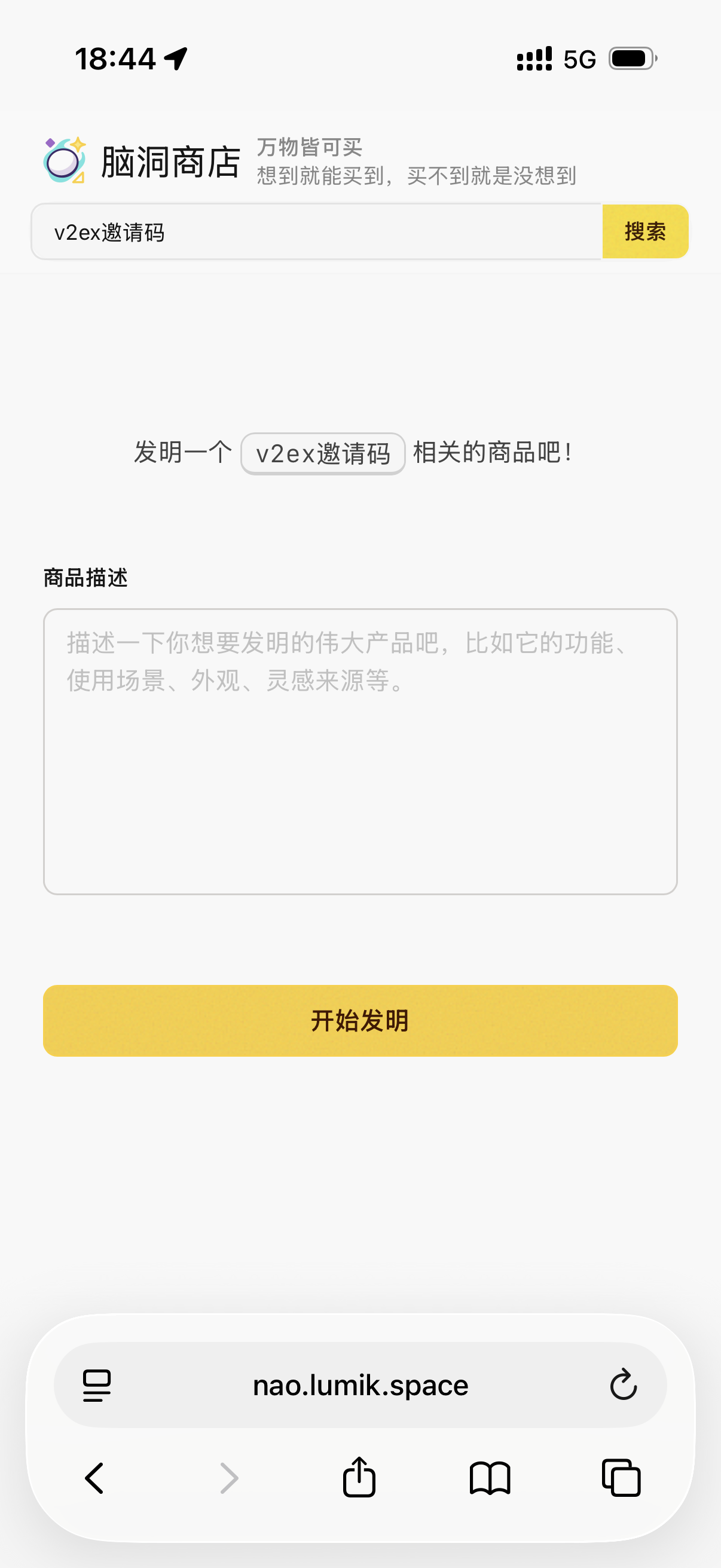Start inventing with 开始发明

tap(360, 1021)
